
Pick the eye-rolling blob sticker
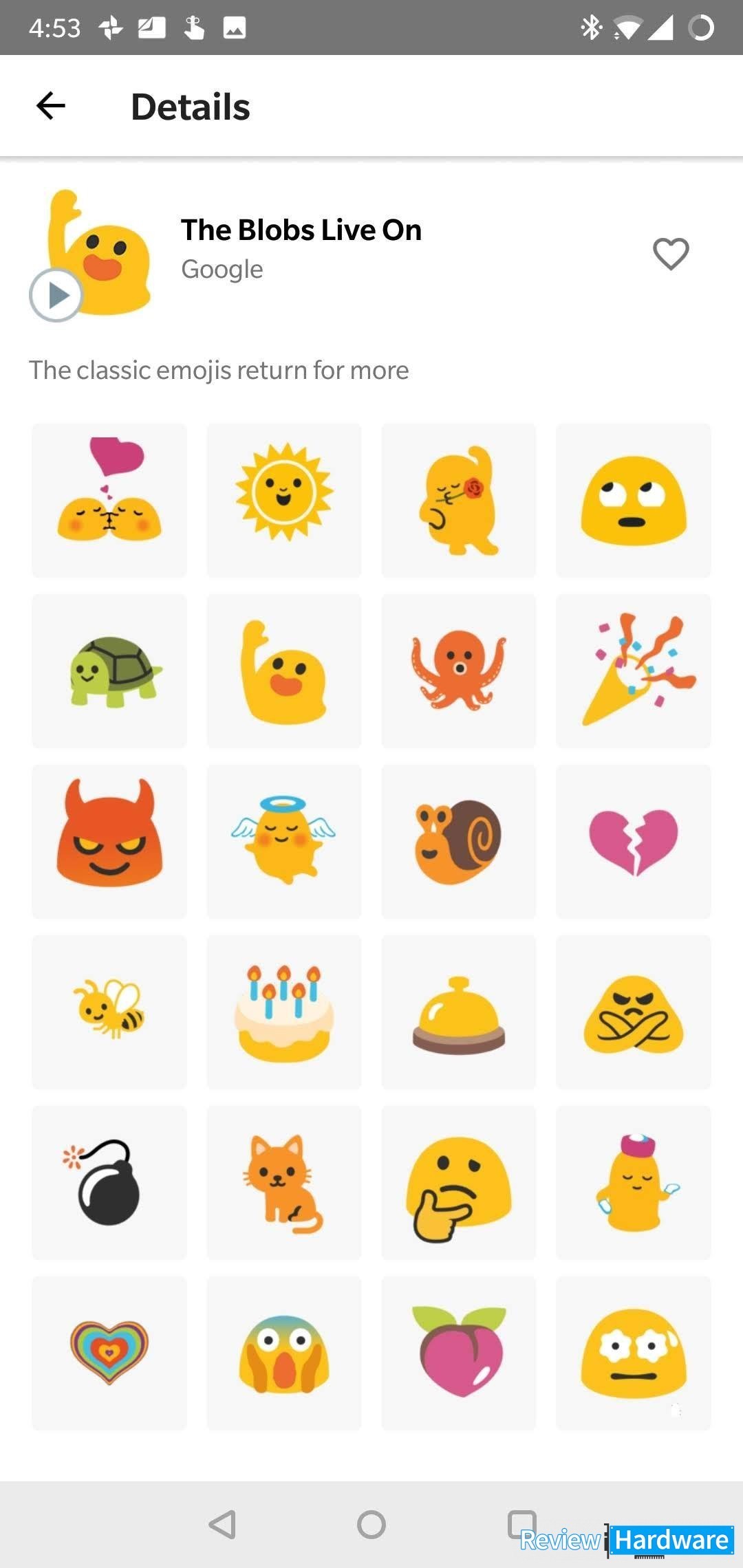click(x=634, y=501)
